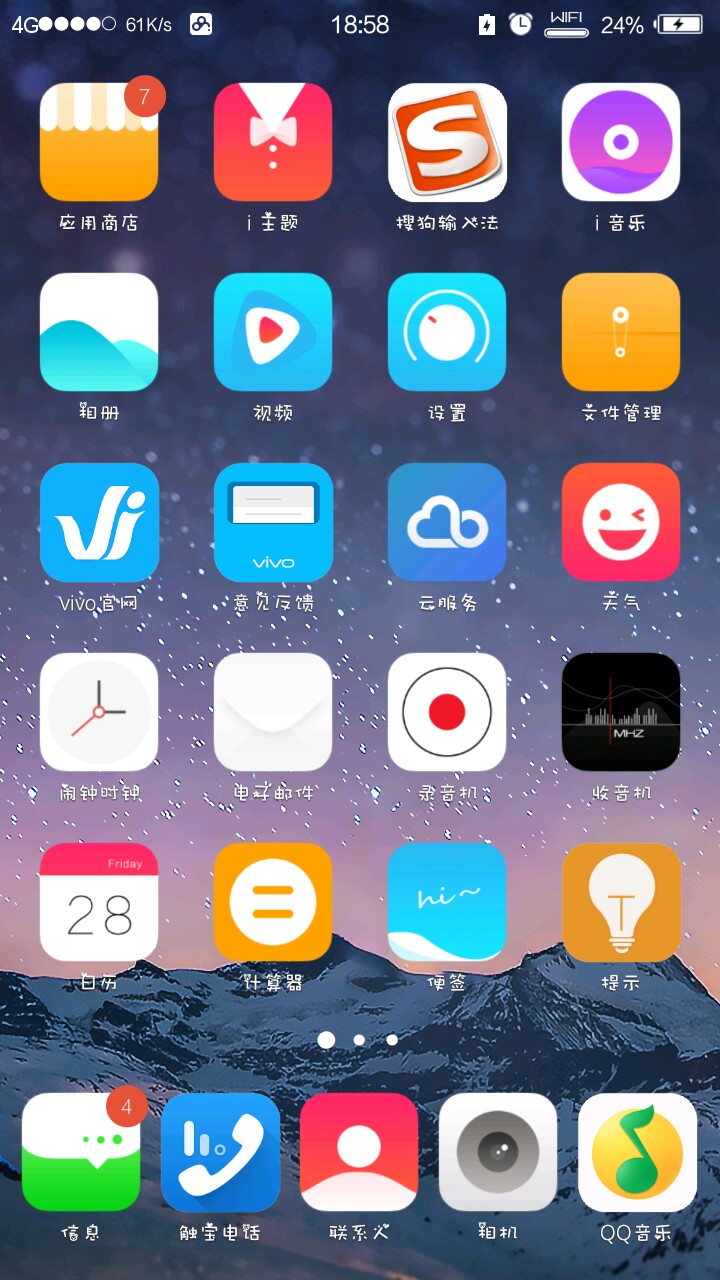The image size is (720, 1280).
Task: Launch QQ音乐 from the dock
Action: coord(637,1152)
